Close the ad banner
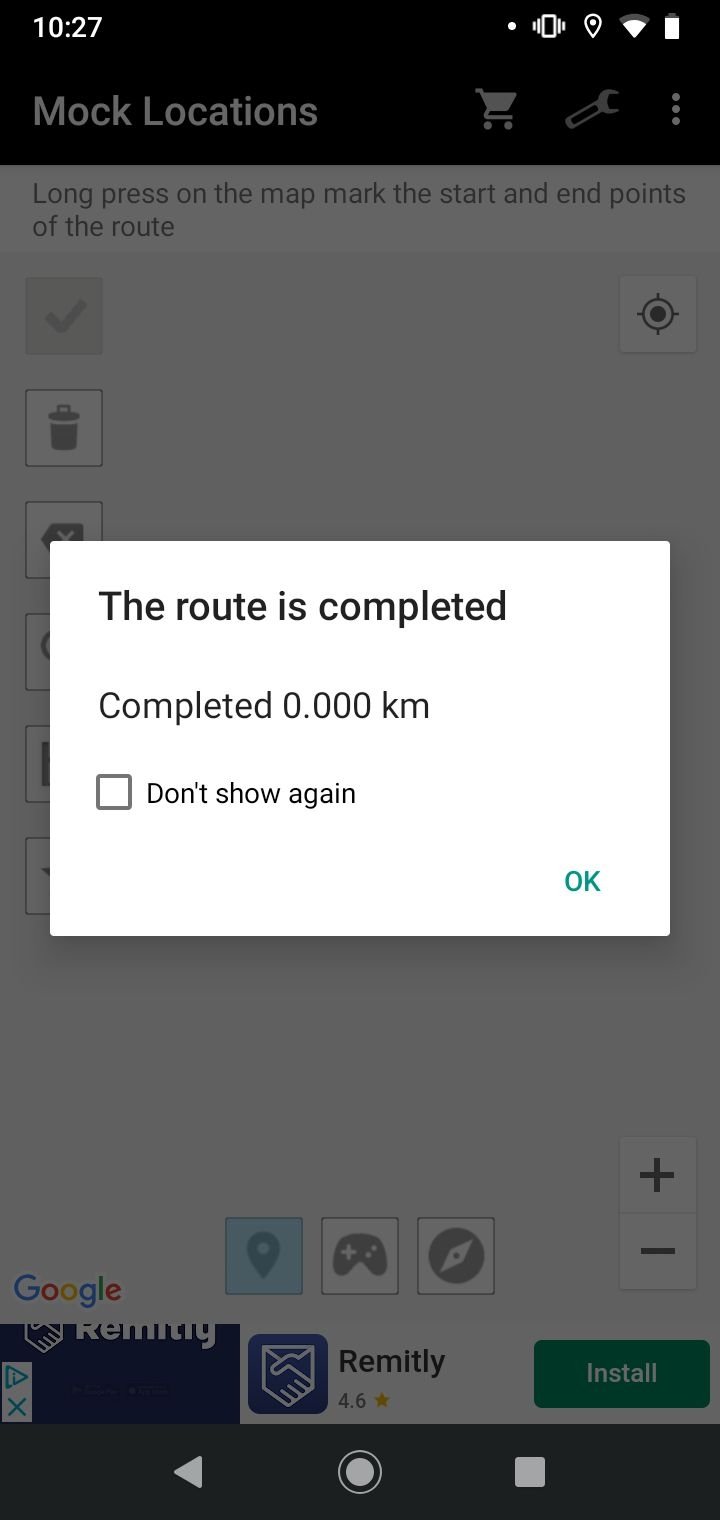 [17, 1408]
